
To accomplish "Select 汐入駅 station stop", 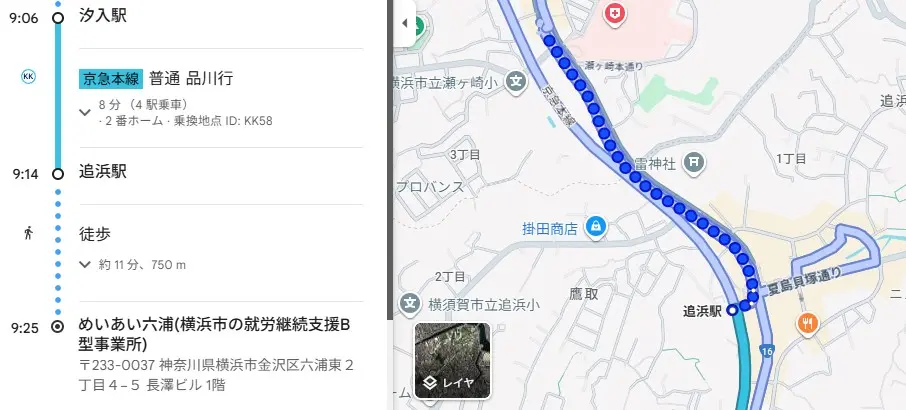I will (103, 17).
